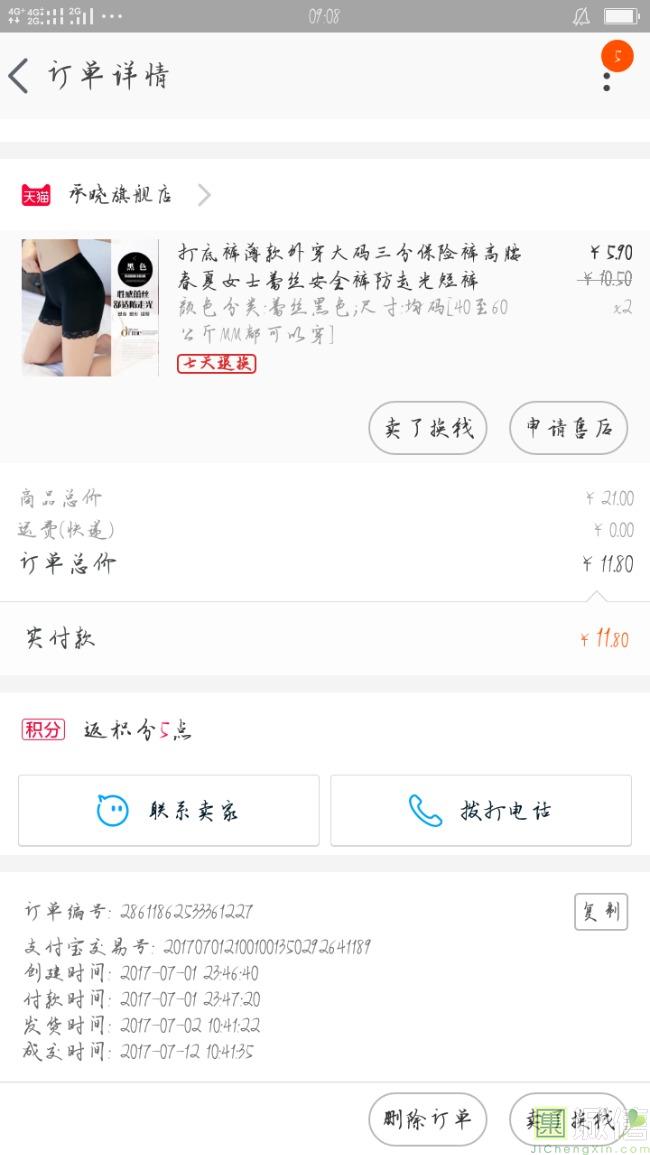
Task: Tap the 卖了换钱 button under the product
Action: [x=427, y=428]
